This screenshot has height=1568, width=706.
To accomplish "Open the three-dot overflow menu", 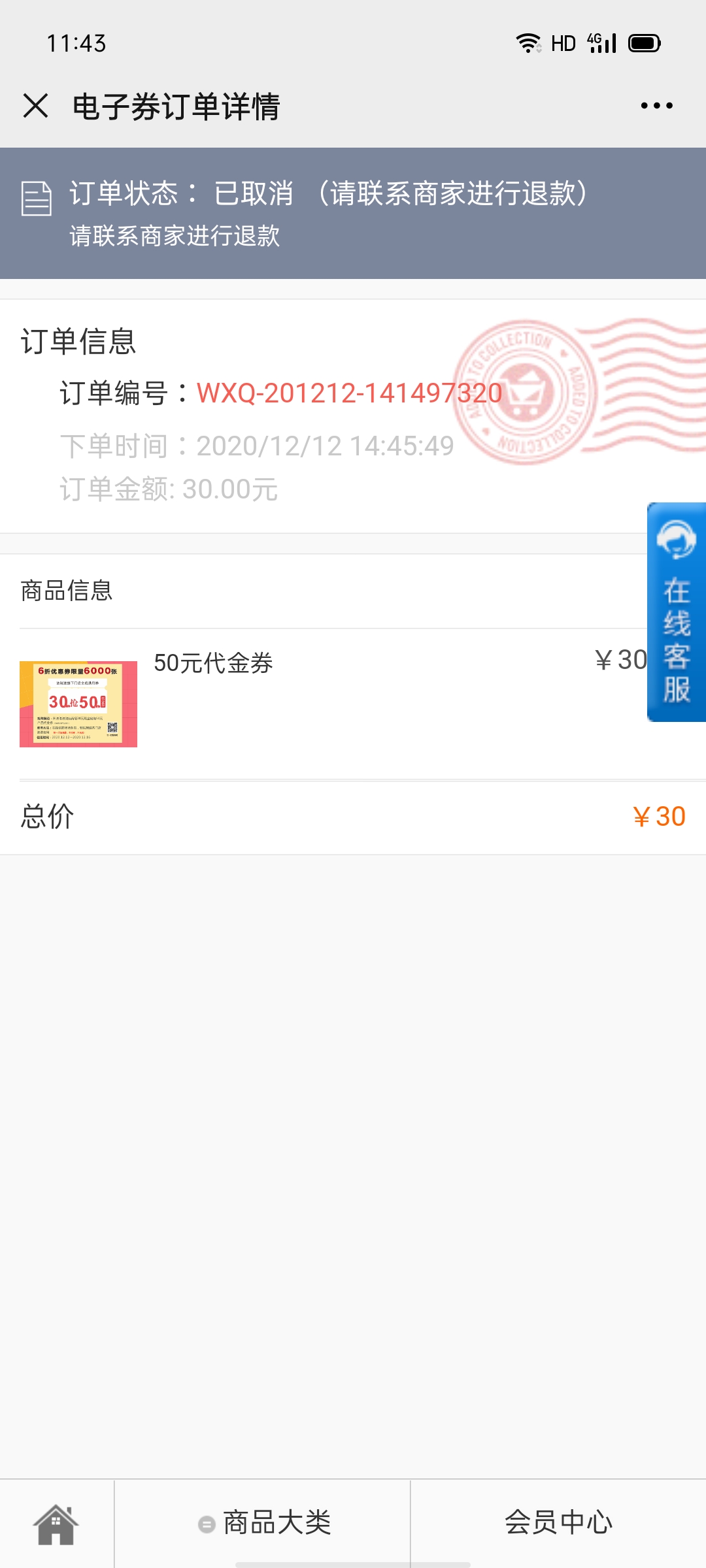I will click(656, 106).
